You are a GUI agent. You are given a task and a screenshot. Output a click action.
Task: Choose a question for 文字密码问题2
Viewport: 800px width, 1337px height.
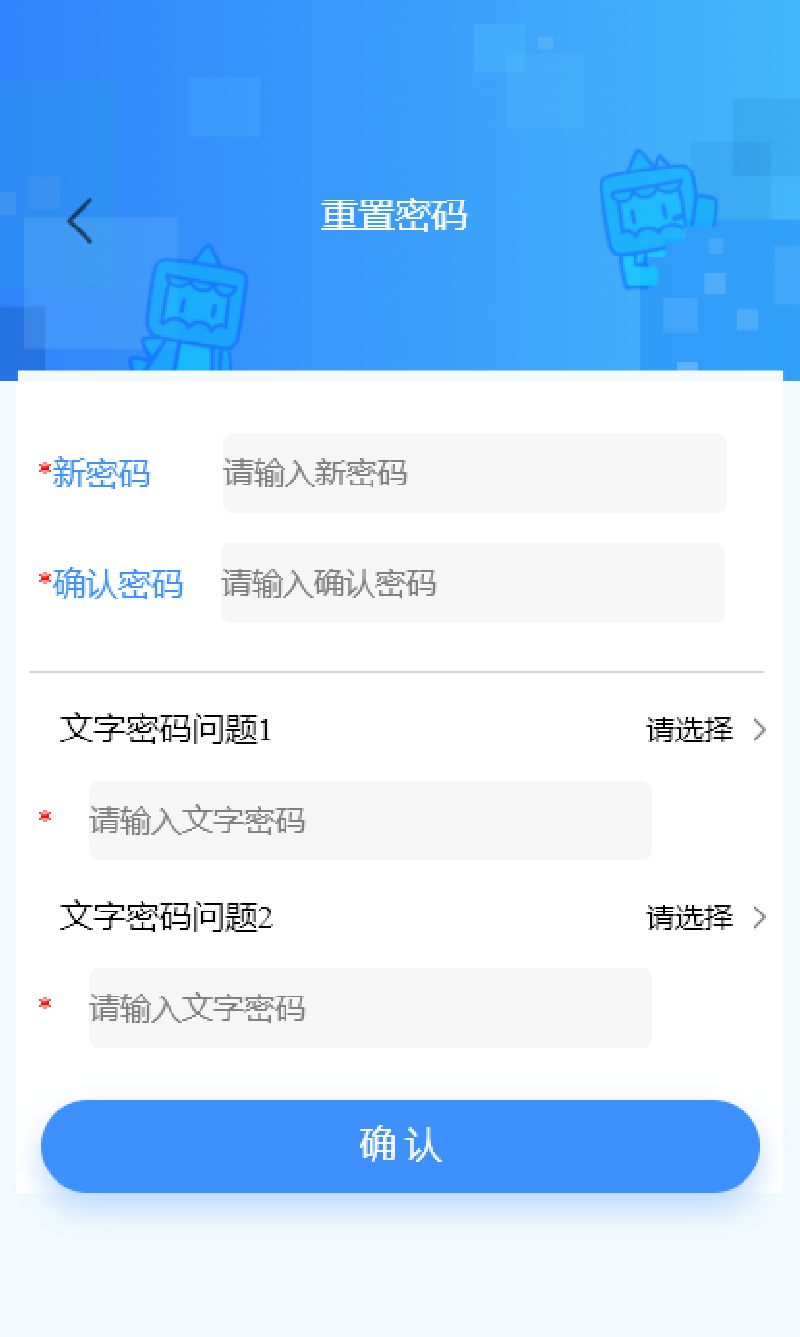pos(705,917)
